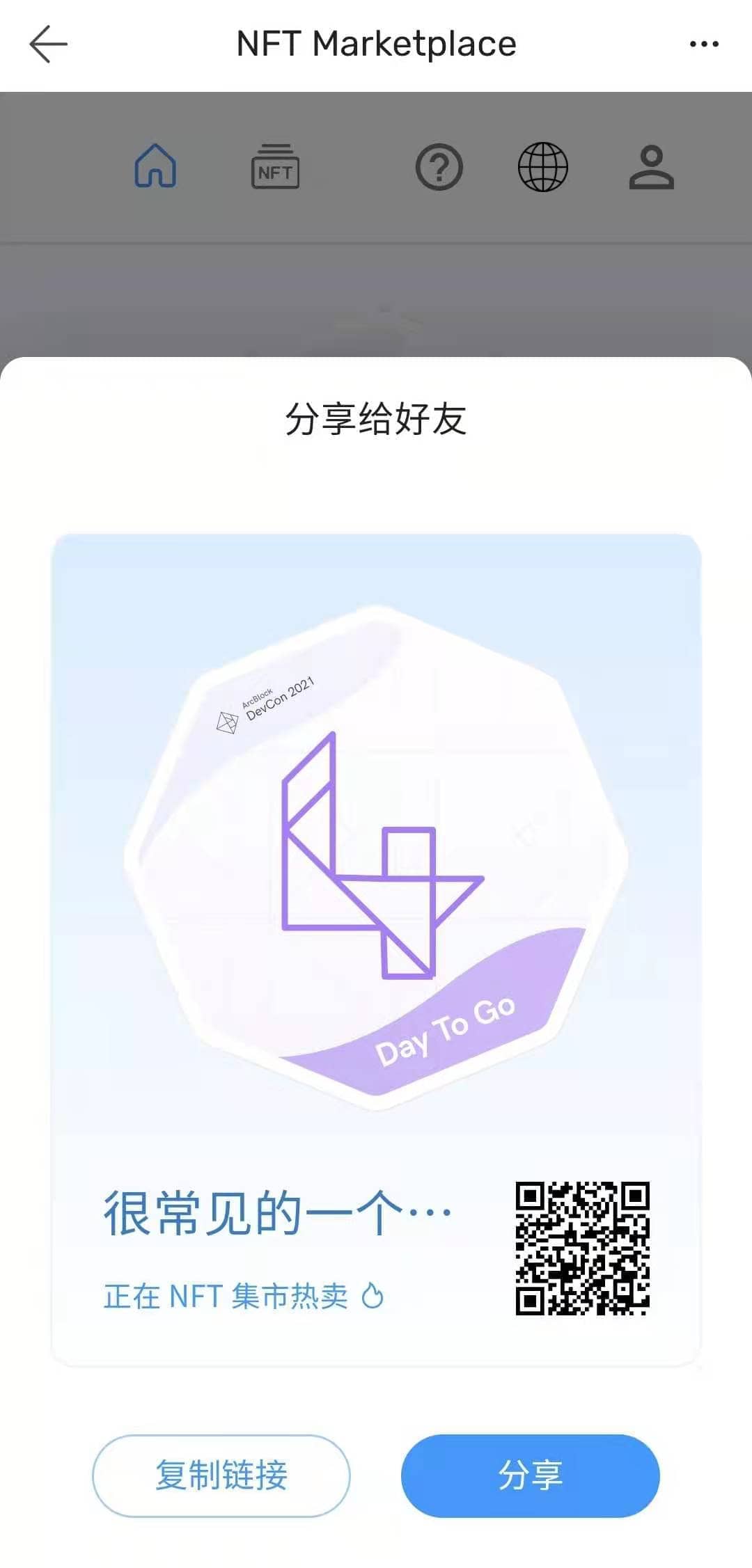
Task: Tap the blue 分享 share button
Action: point(530,1475)
